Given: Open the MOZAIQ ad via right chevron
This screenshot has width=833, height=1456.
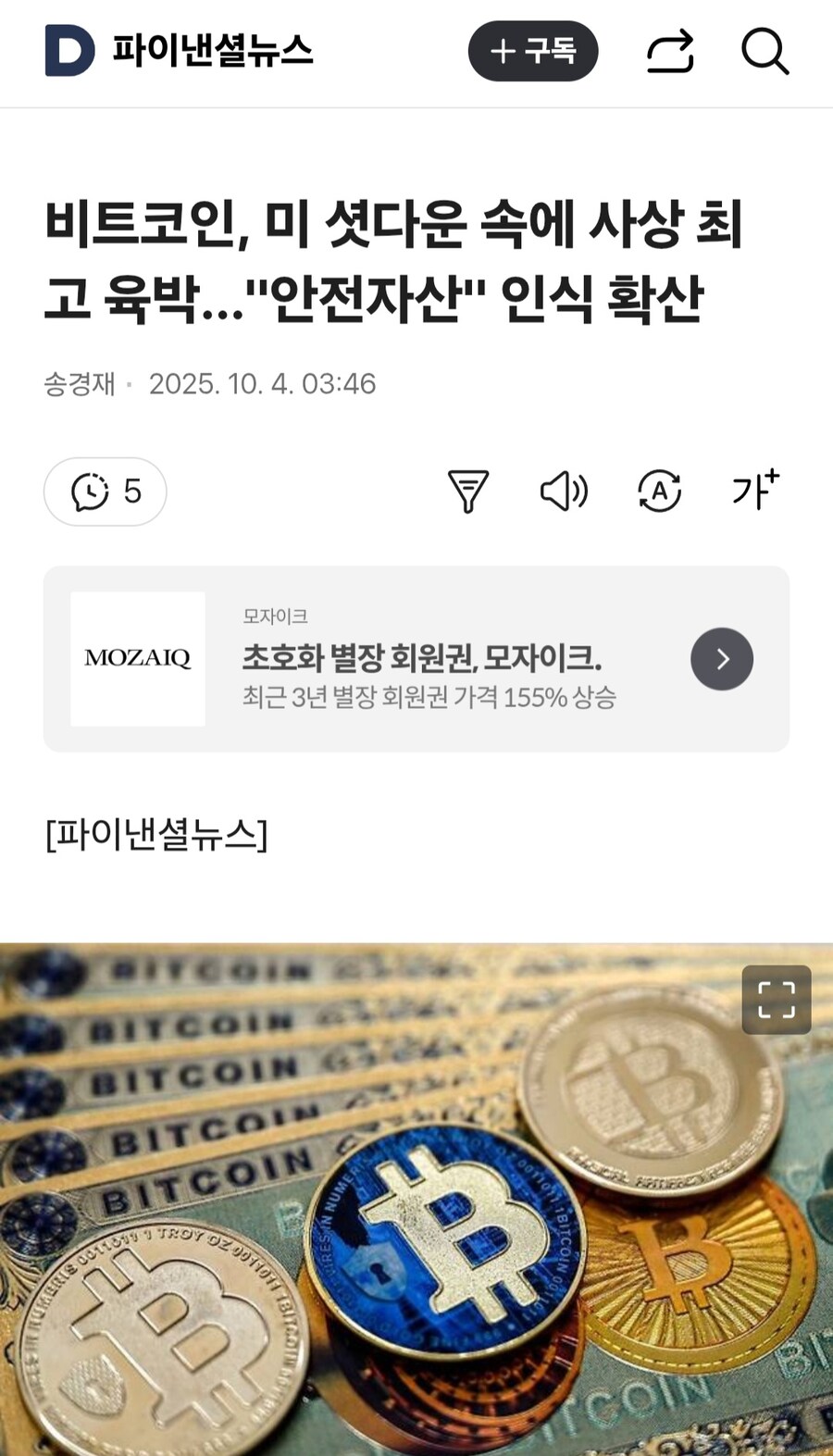Looking at the screenshot, I should (x=722, y=659).
